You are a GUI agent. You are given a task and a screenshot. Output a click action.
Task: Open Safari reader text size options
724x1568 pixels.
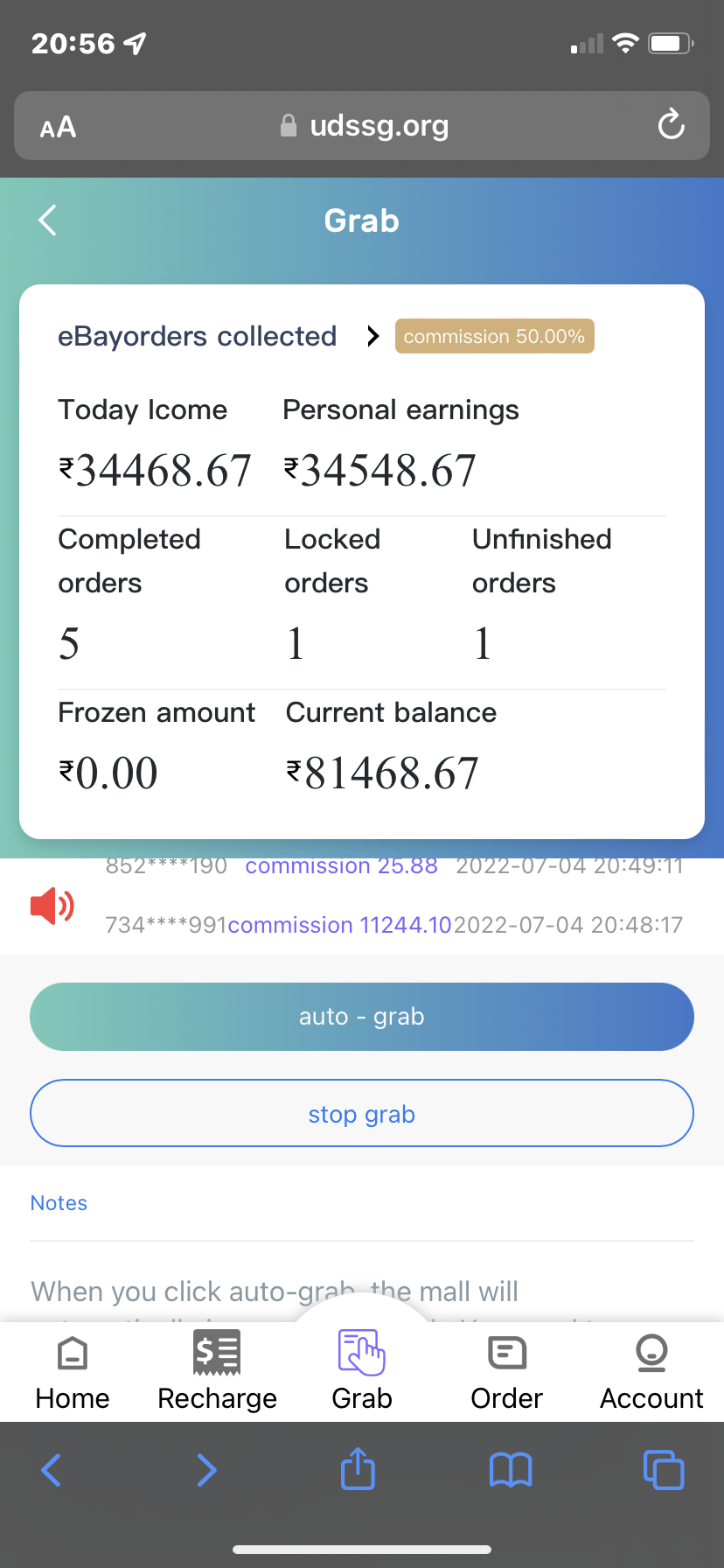(59, 128)
